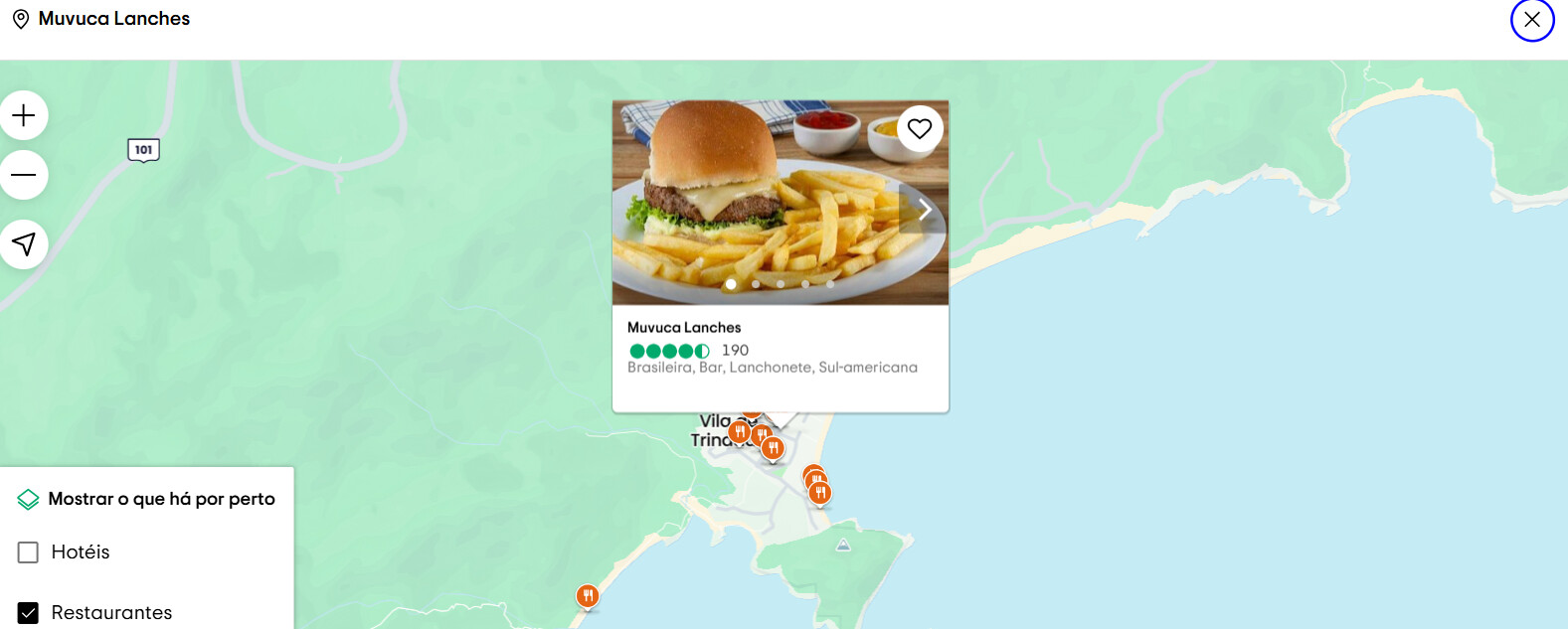Image resolution: width=1568 pixels, height=629 pixels.
Task: Zoom in on the map
Action: (24, 115)
